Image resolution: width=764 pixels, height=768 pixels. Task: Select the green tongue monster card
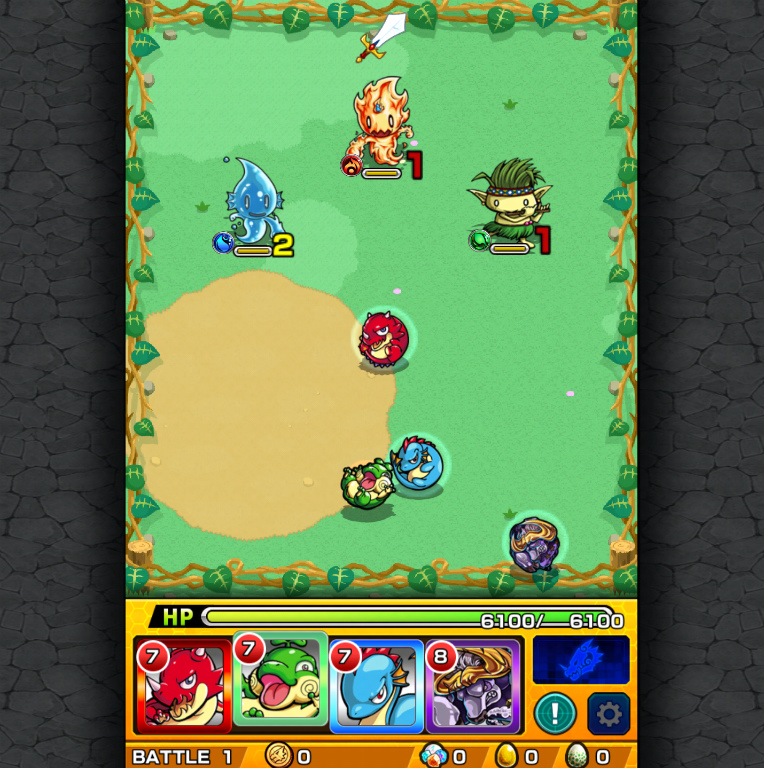280,684
